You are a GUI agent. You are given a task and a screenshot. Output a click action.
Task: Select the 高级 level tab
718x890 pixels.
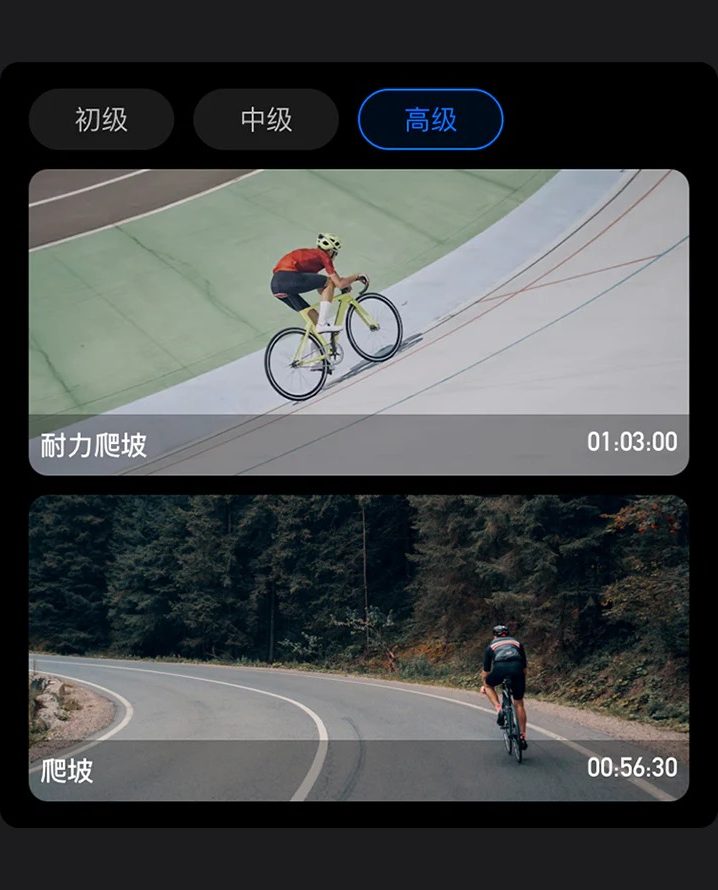tap(430, 120)
